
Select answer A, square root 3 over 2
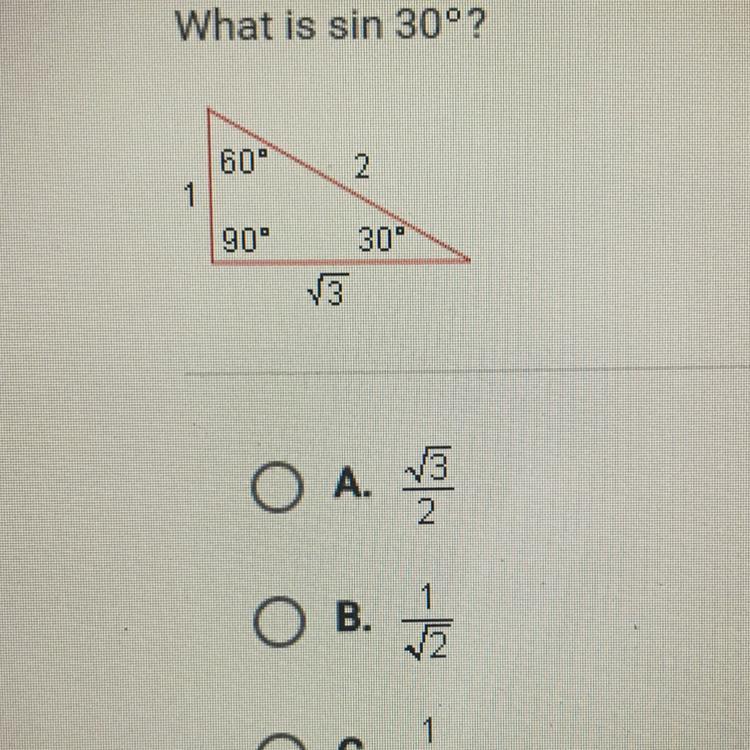click(277, 486)
